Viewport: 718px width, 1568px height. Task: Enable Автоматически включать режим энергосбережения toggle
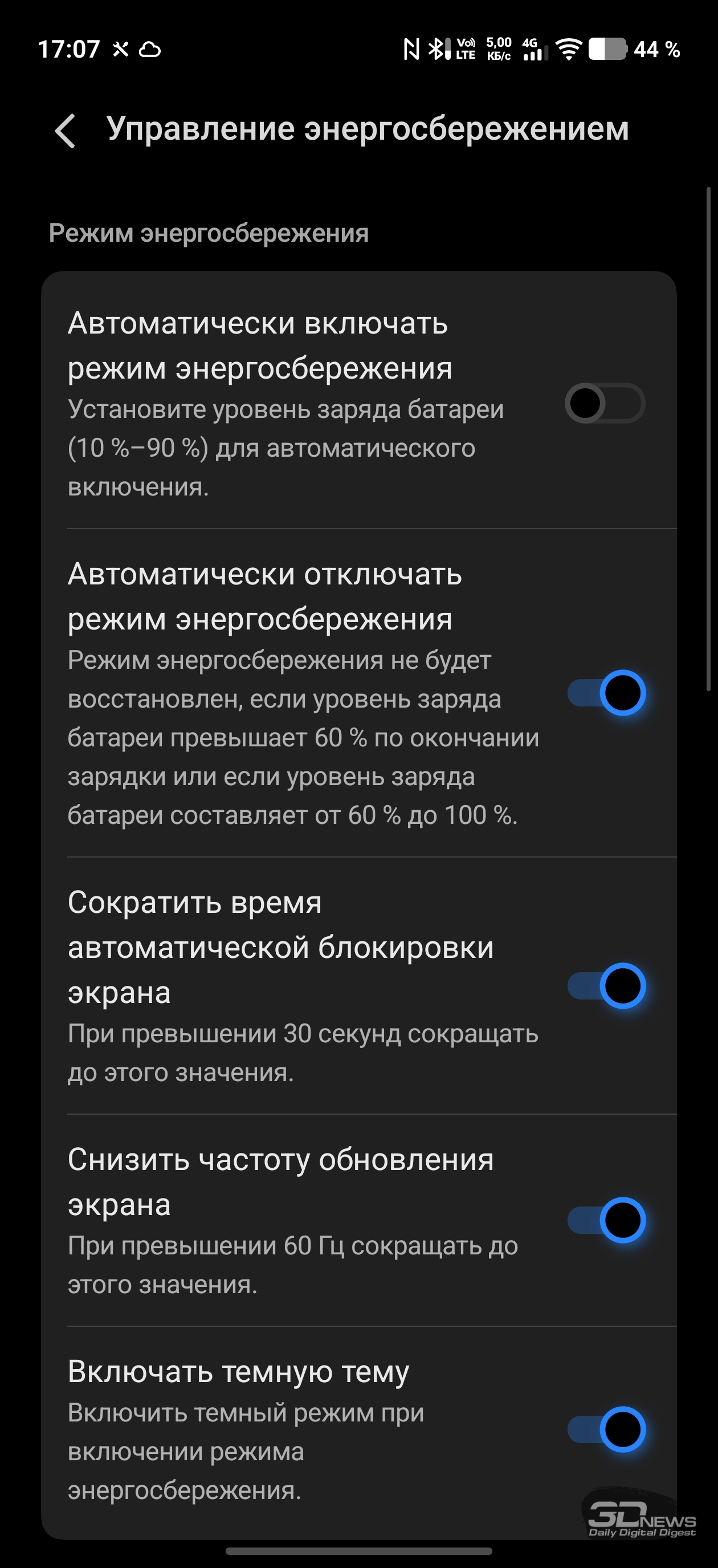[x=605, y=403]
